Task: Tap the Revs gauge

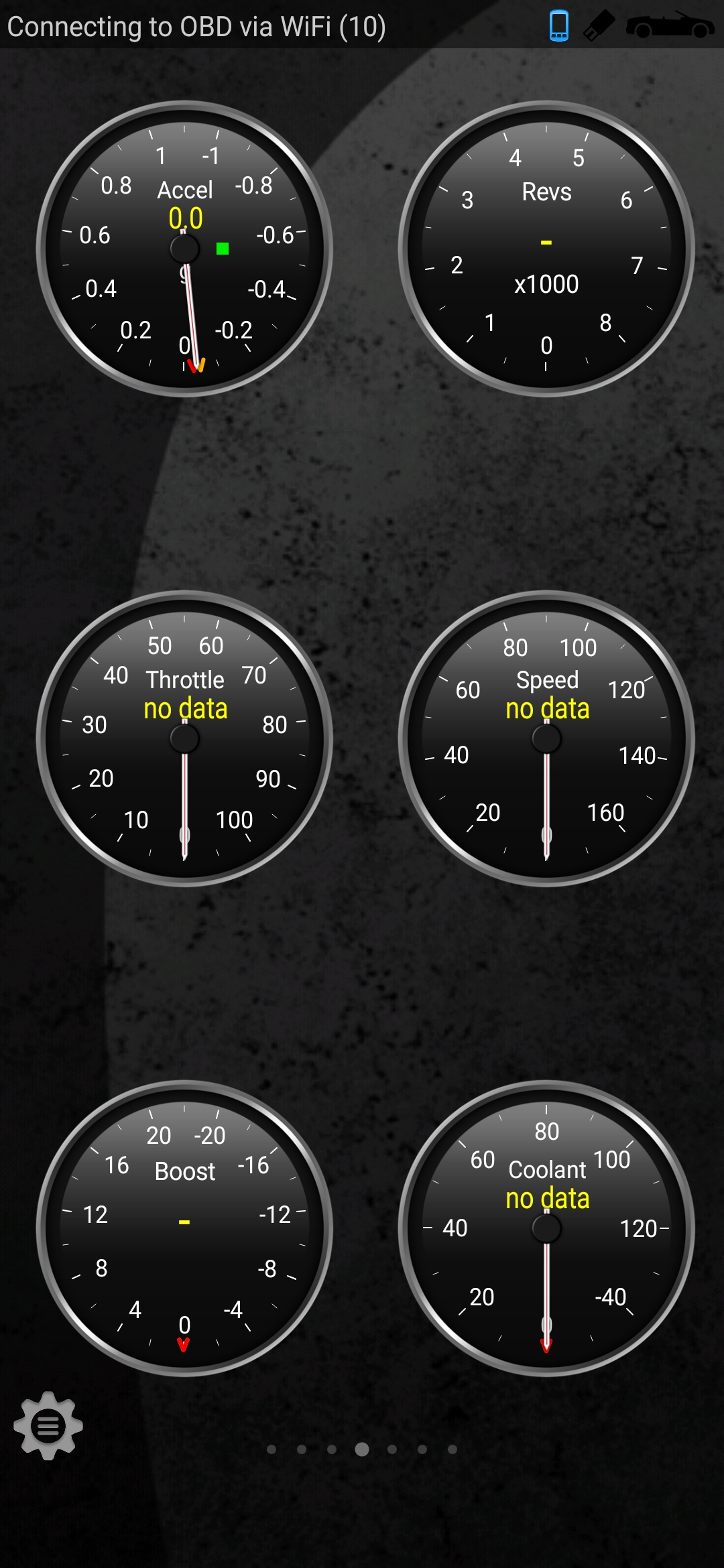Action: pos(546,249)
